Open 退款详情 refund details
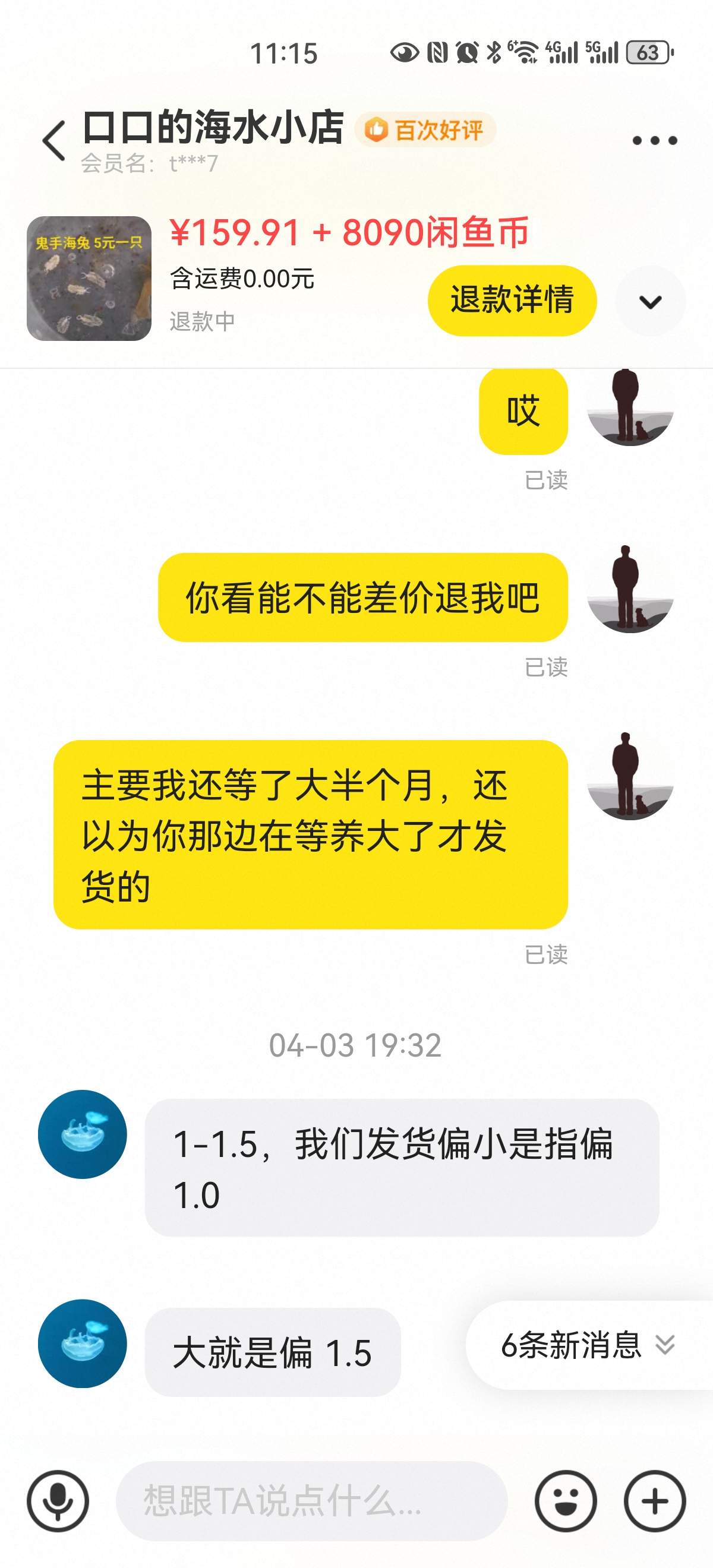 (512, 300)
